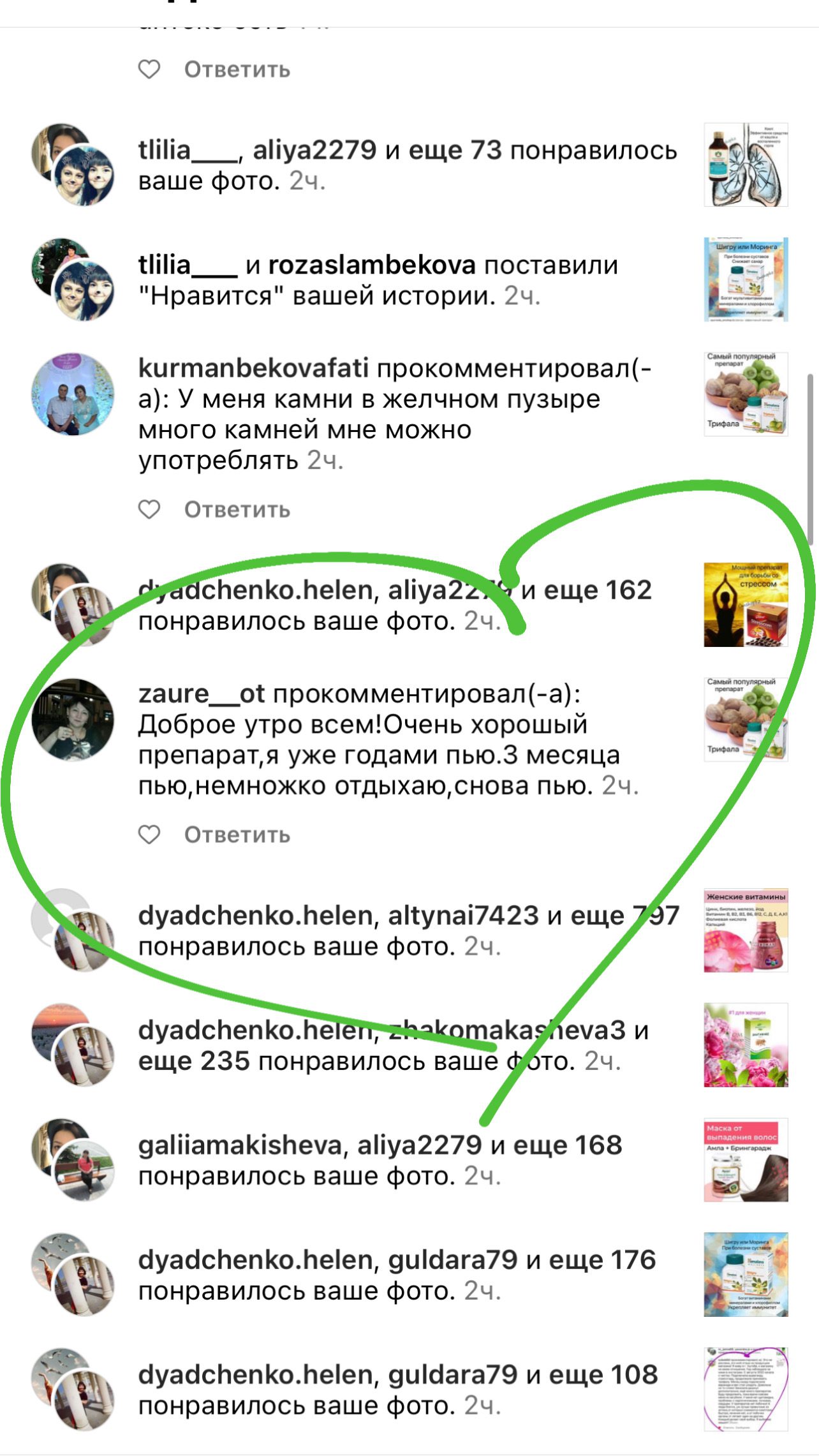The height and width of the screenshot is (1456, 819).
Task: Open the story thumbnail liked by rozaslambekova
Action: click(x=746, y=279)
